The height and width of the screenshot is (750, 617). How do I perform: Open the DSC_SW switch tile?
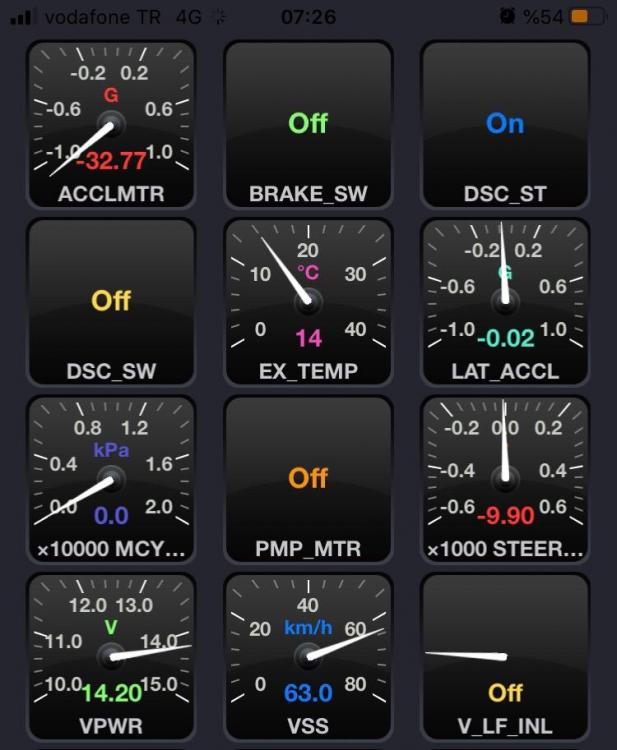click(x=111, y=300)
